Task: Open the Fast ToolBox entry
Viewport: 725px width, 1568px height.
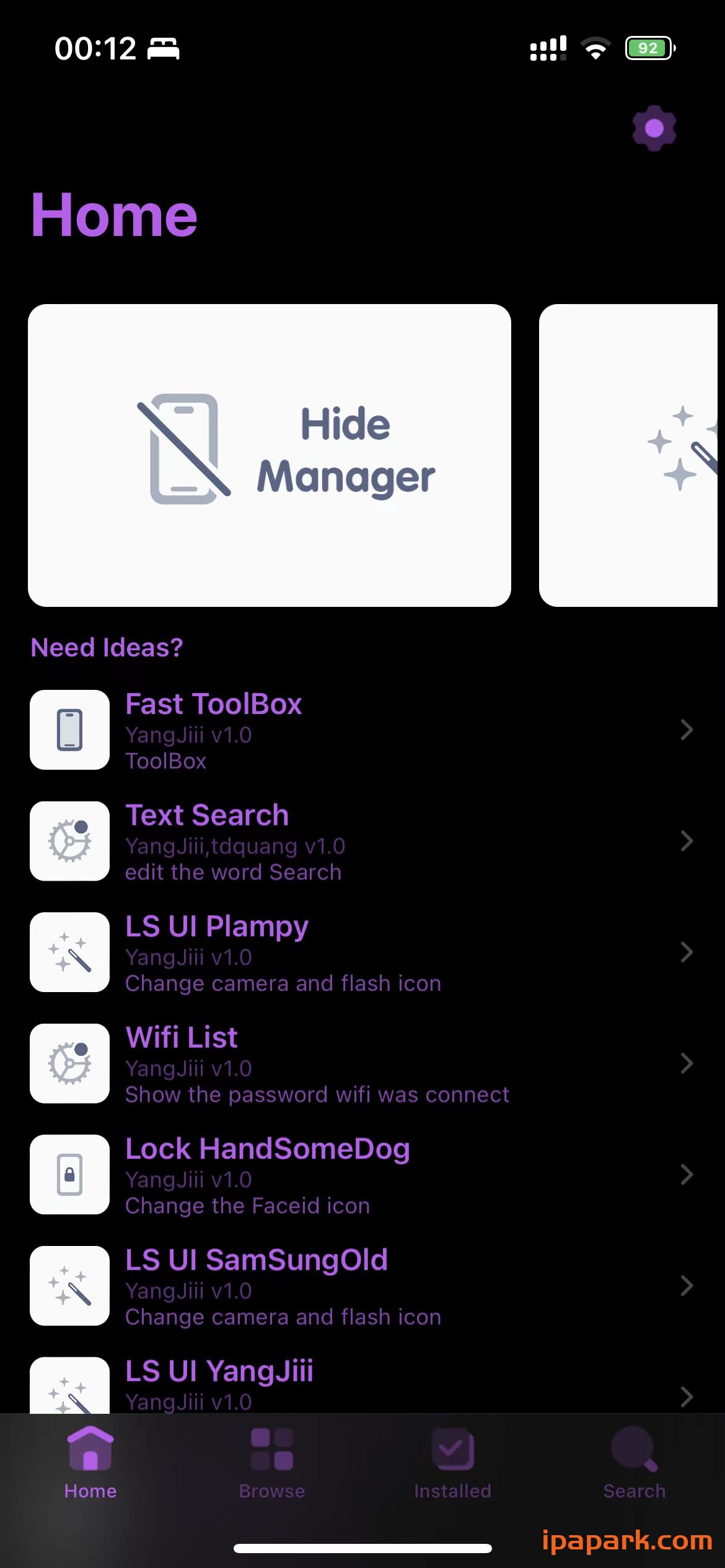Action: 362,730
